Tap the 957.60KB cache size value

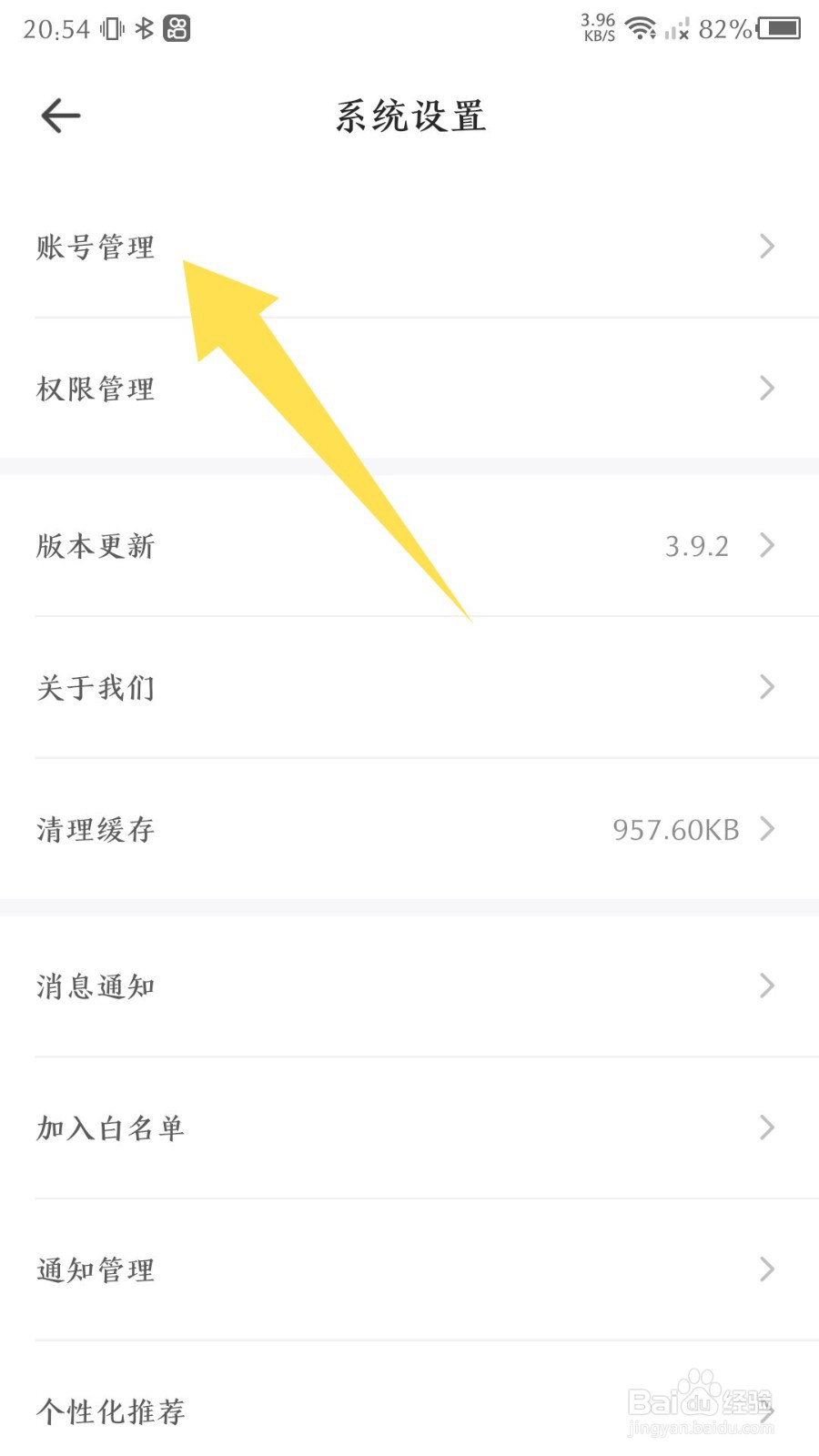[677, 829]
